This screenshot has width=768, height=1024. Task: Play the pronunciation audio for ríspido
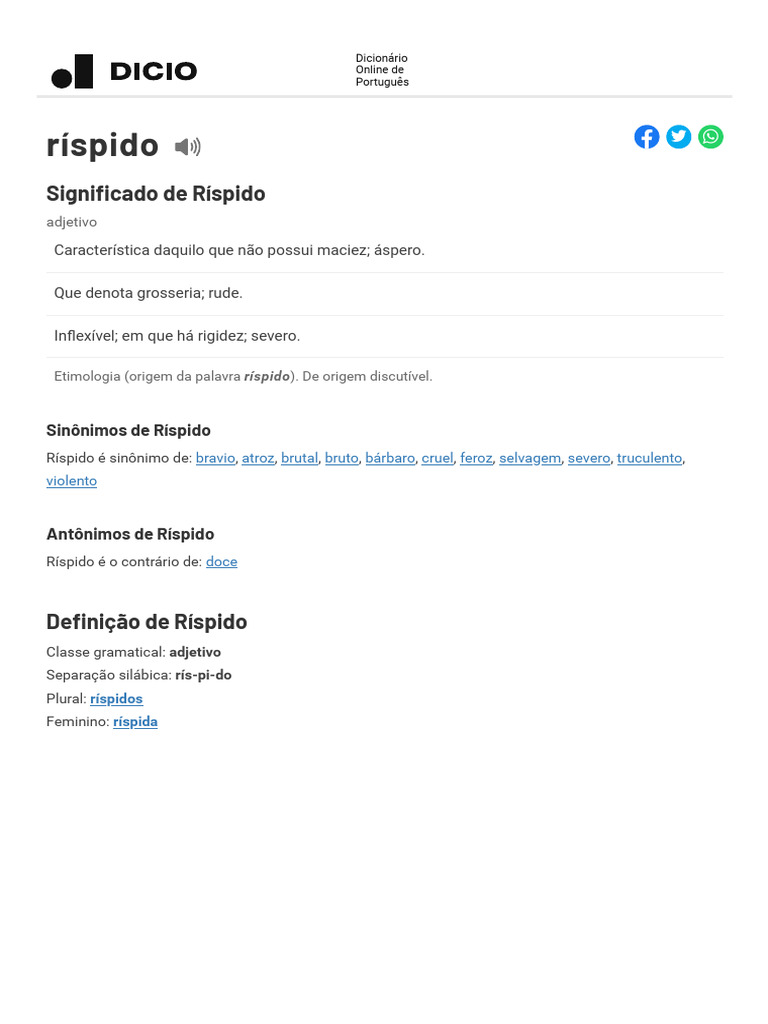[x=187, y=147]
